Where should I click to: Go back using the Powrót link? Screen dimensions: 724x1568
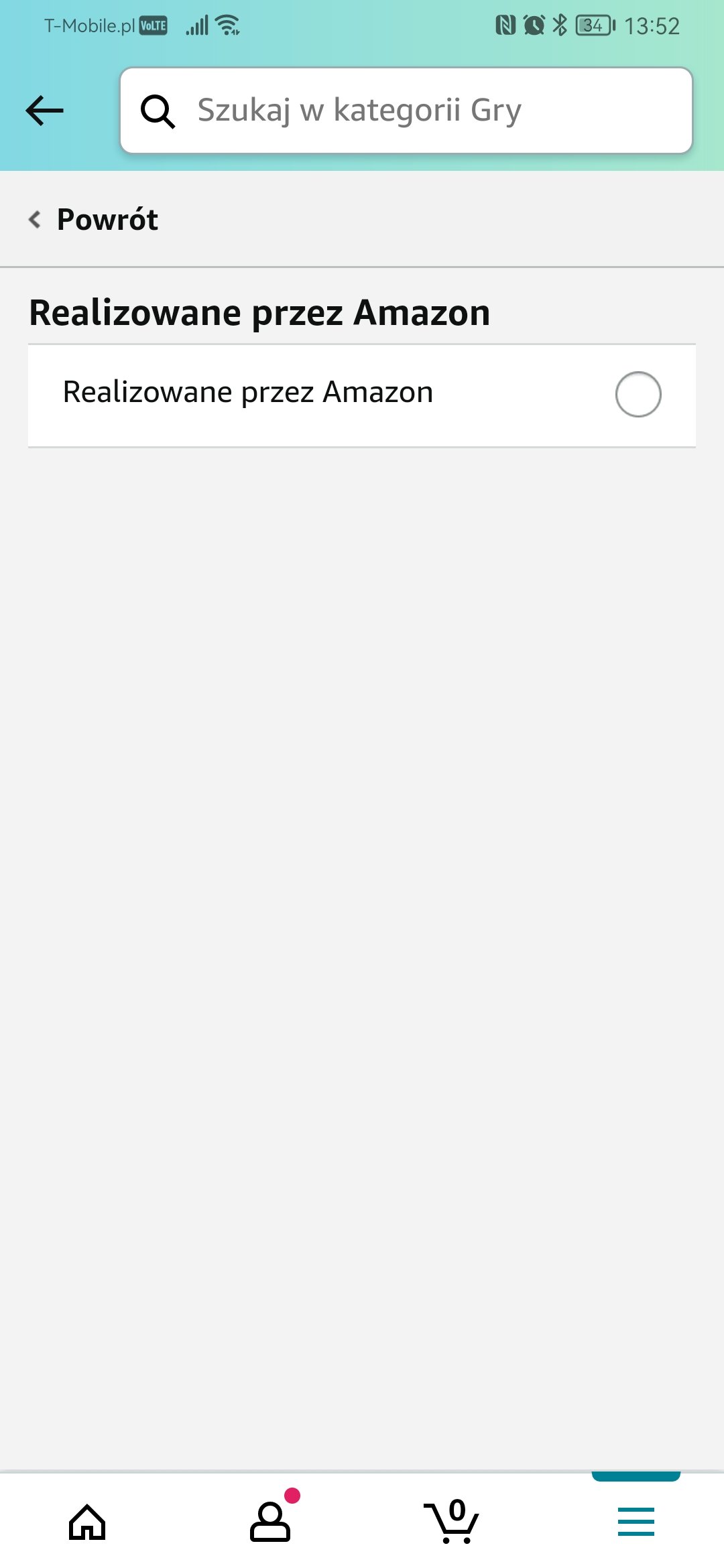(x=93, y=219)
